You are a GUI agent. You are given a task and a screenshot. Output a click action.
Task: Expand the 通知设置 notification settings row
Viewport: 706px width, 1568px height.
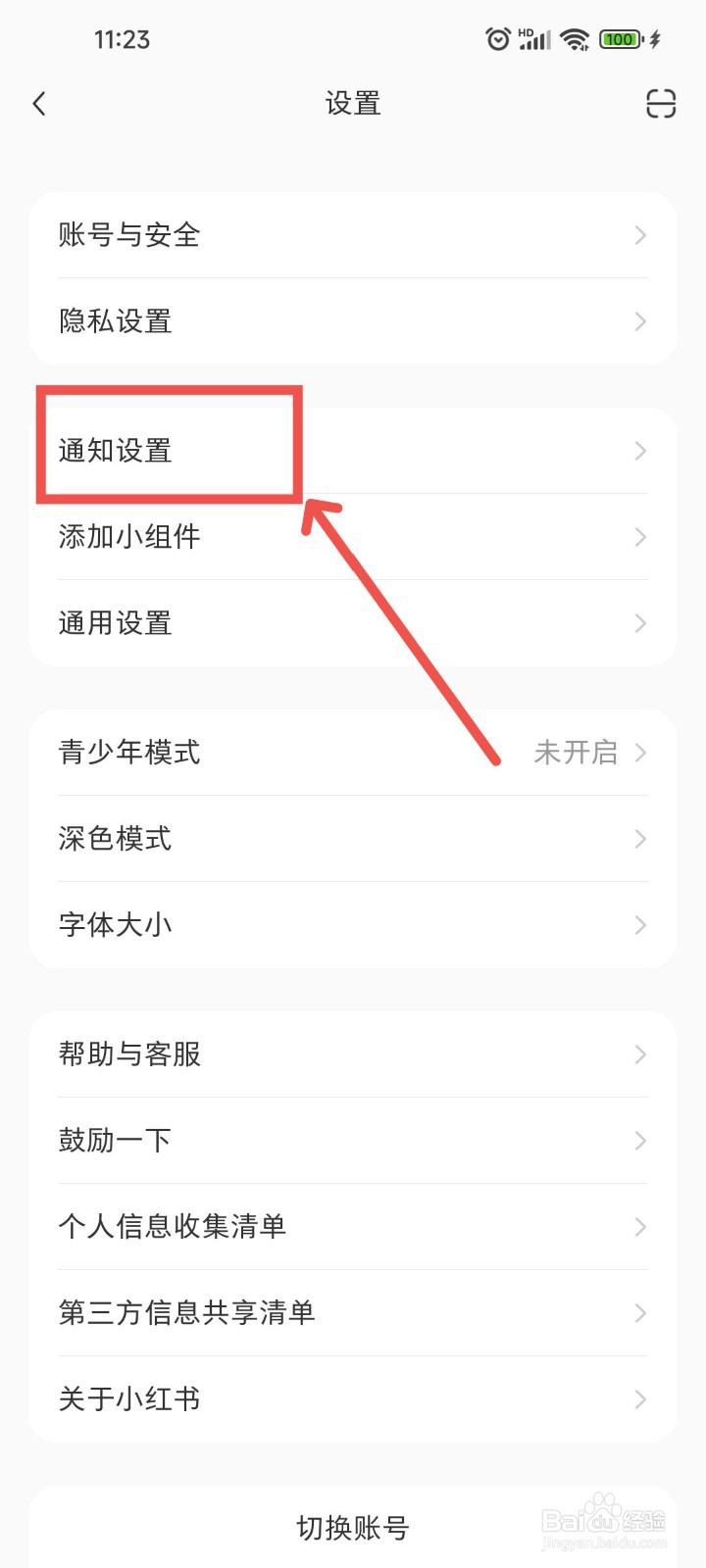pyautogui.click(x=353, y=450)
